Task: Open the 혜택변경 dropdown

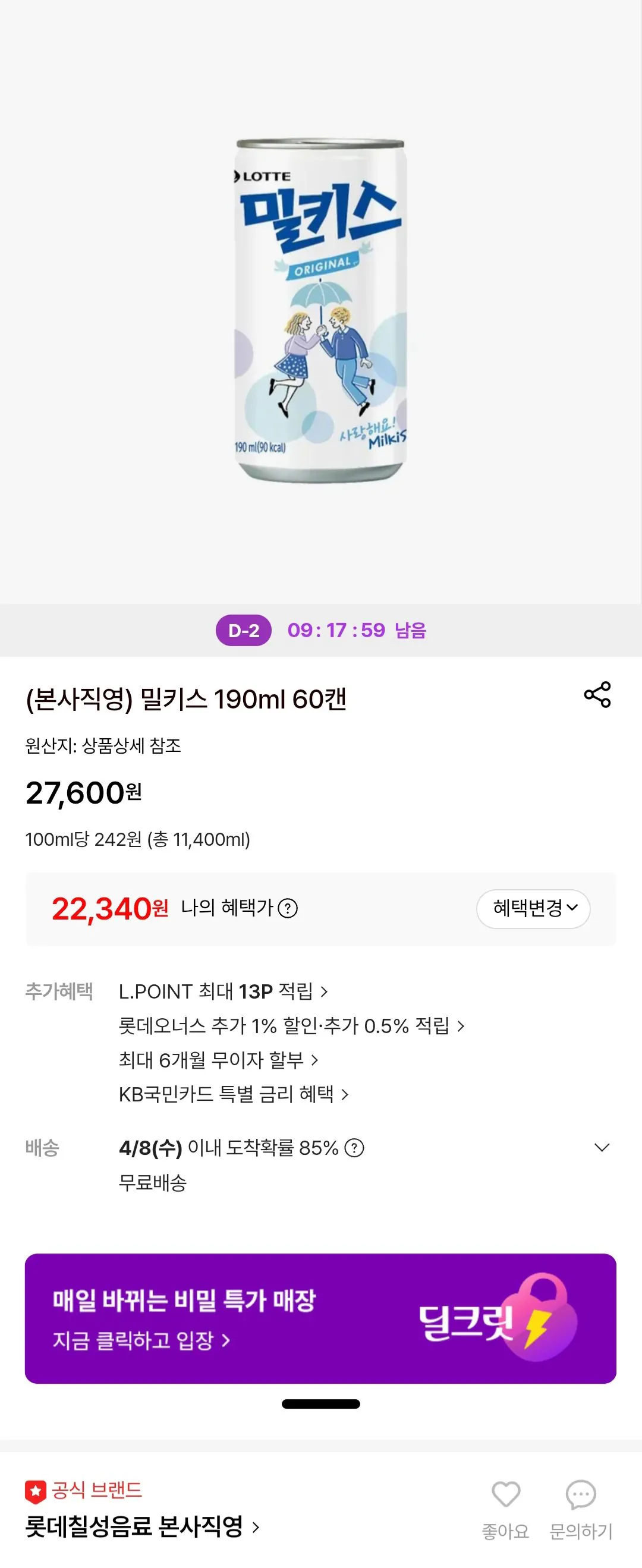Action: tap(533, 909)
